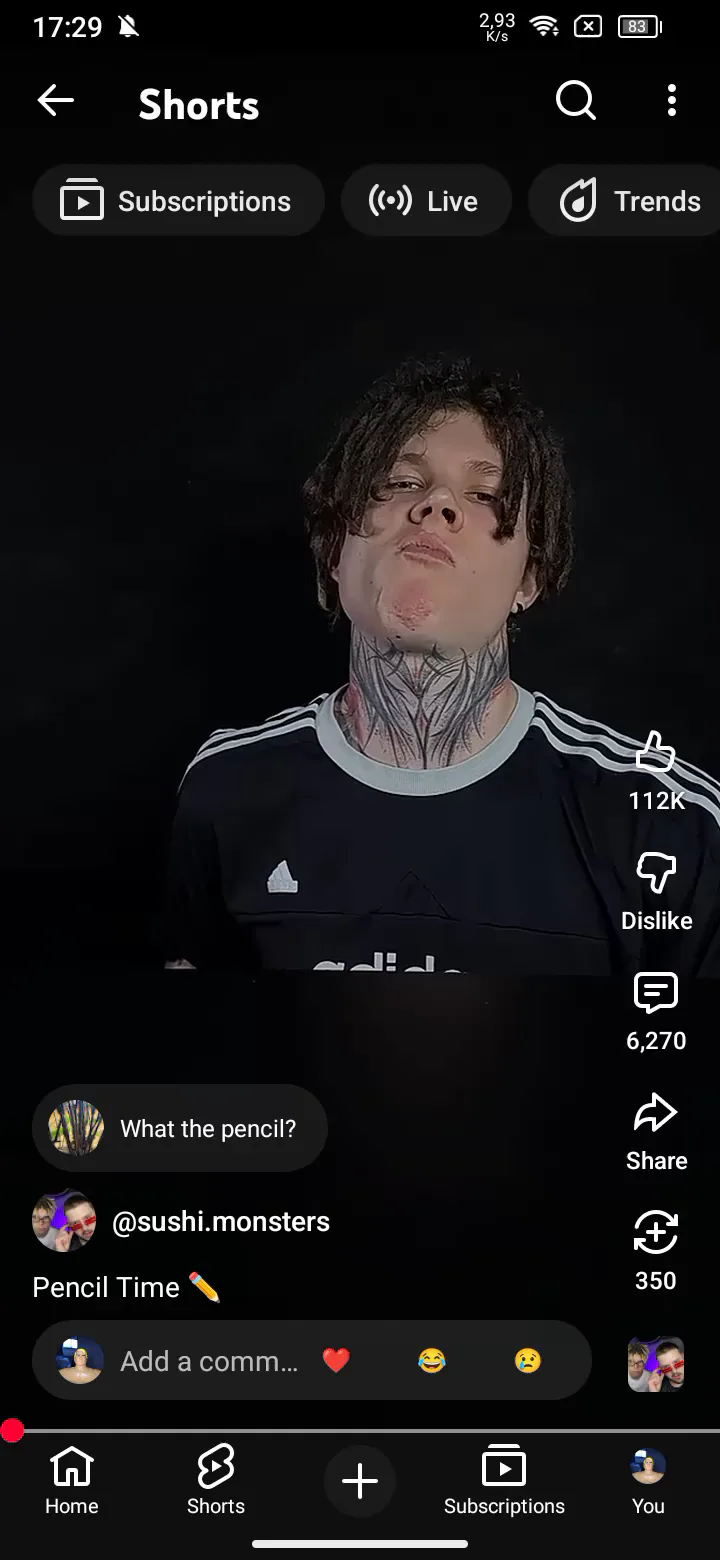Open the search icon
This screenshot has height=1560, width=720.
(576, 100)
